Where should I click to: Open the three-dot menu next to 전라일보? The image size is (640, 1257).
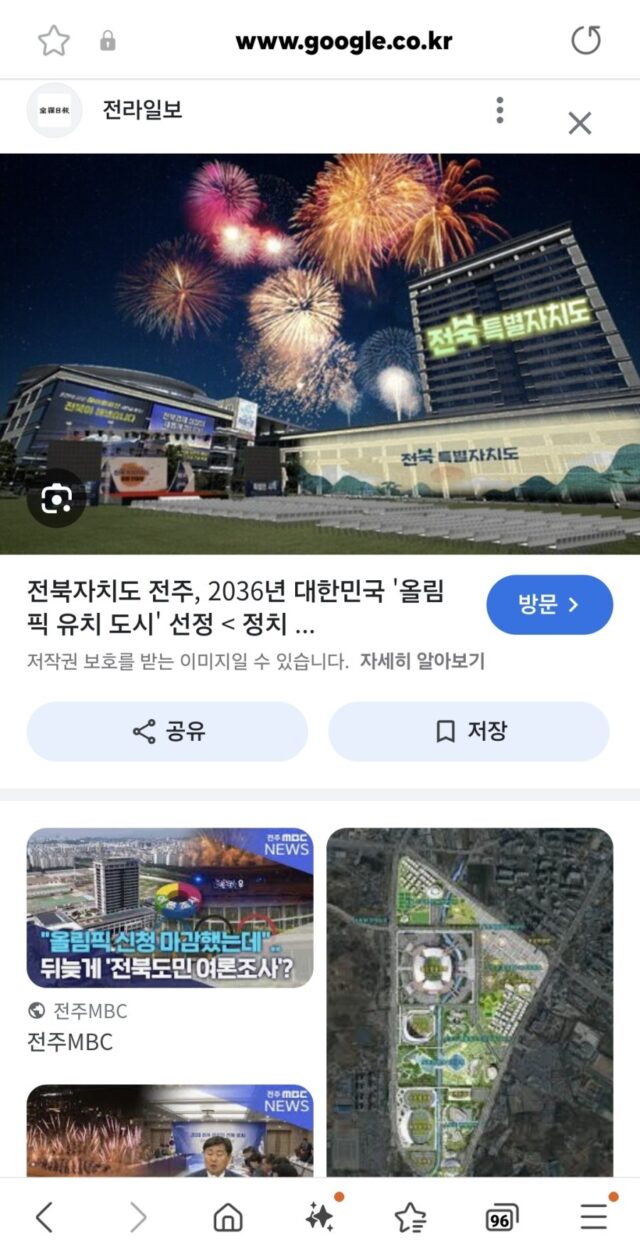click(x=500, y=110)
